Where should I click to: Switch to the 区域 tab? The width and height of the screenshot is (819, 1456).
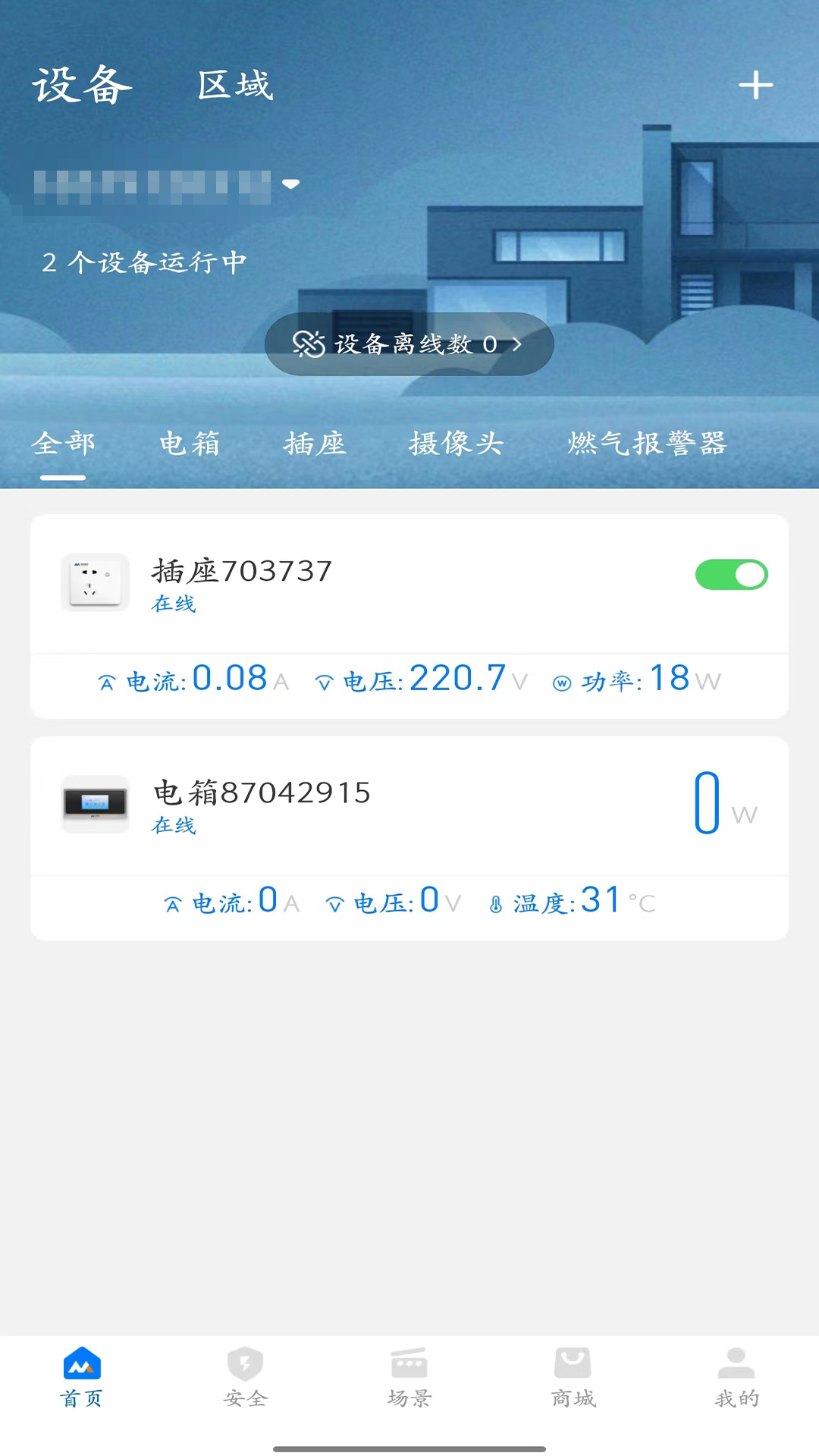(x=234, y=85)
